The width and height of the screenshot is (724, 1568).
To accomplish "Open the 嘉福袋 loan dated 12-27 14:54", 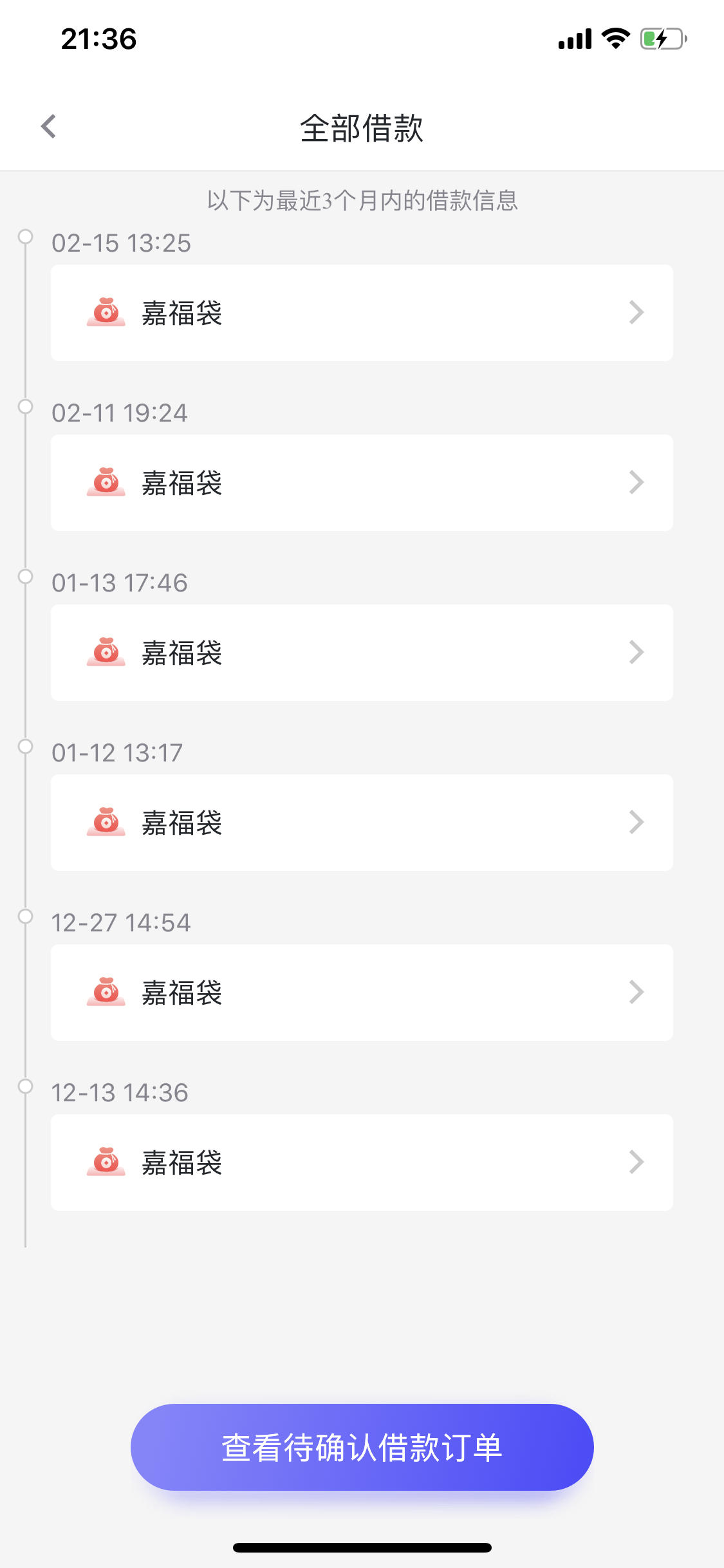I will coord(362,993).
